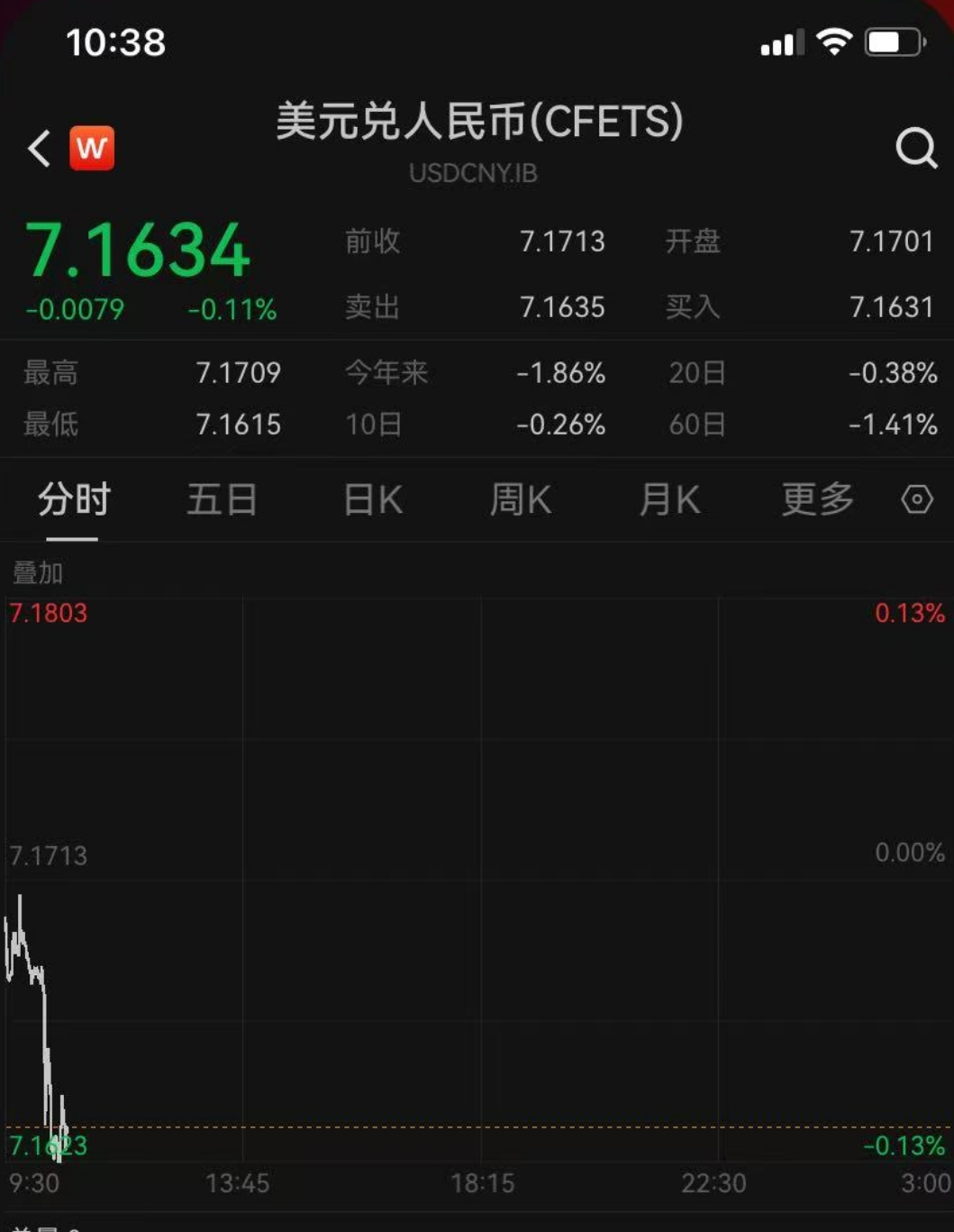The image size is (954, 1232).
Task: Tap the current price 7.1634
Action: [141, 247]
